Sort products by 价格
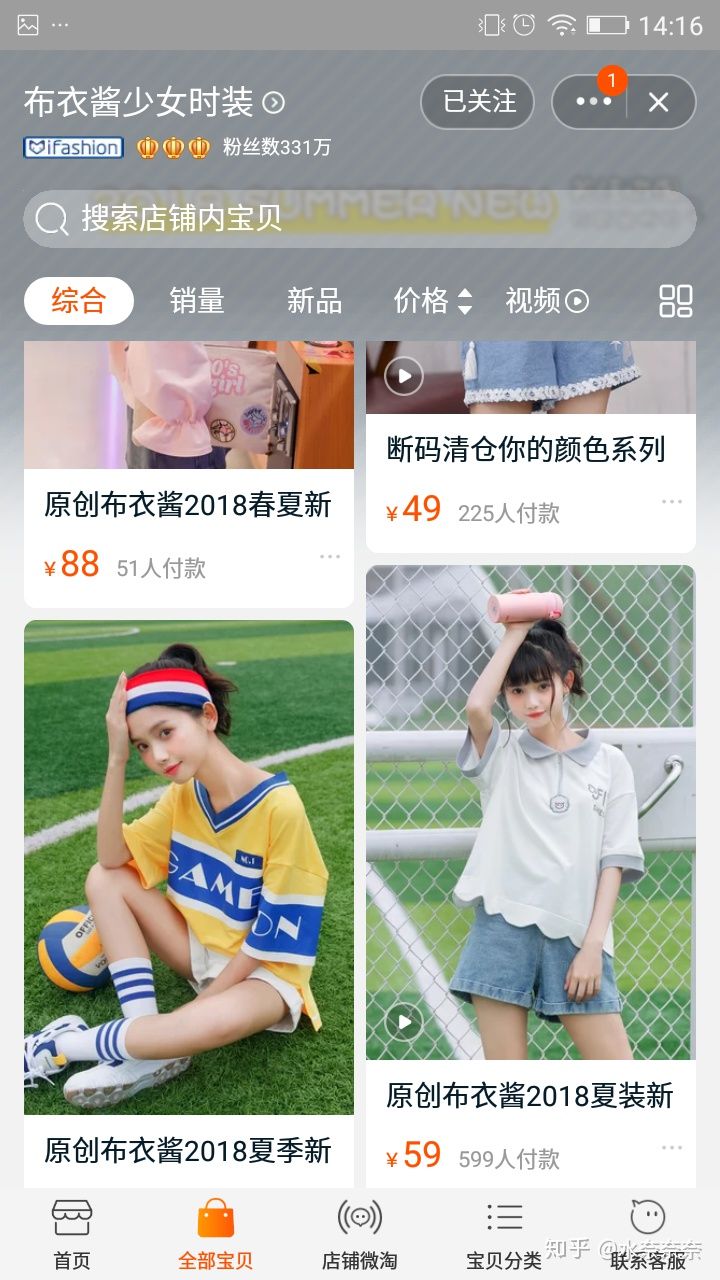 point(432,301)
